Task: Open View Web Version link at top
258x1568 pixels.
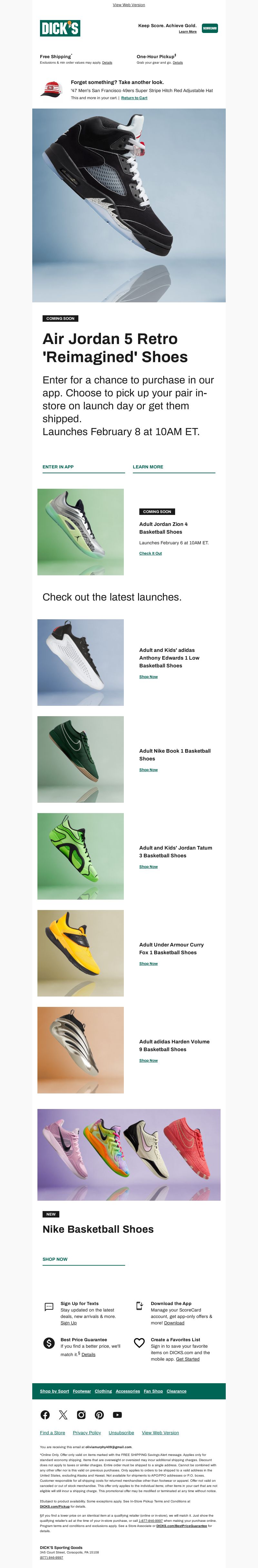Action: 129,5
